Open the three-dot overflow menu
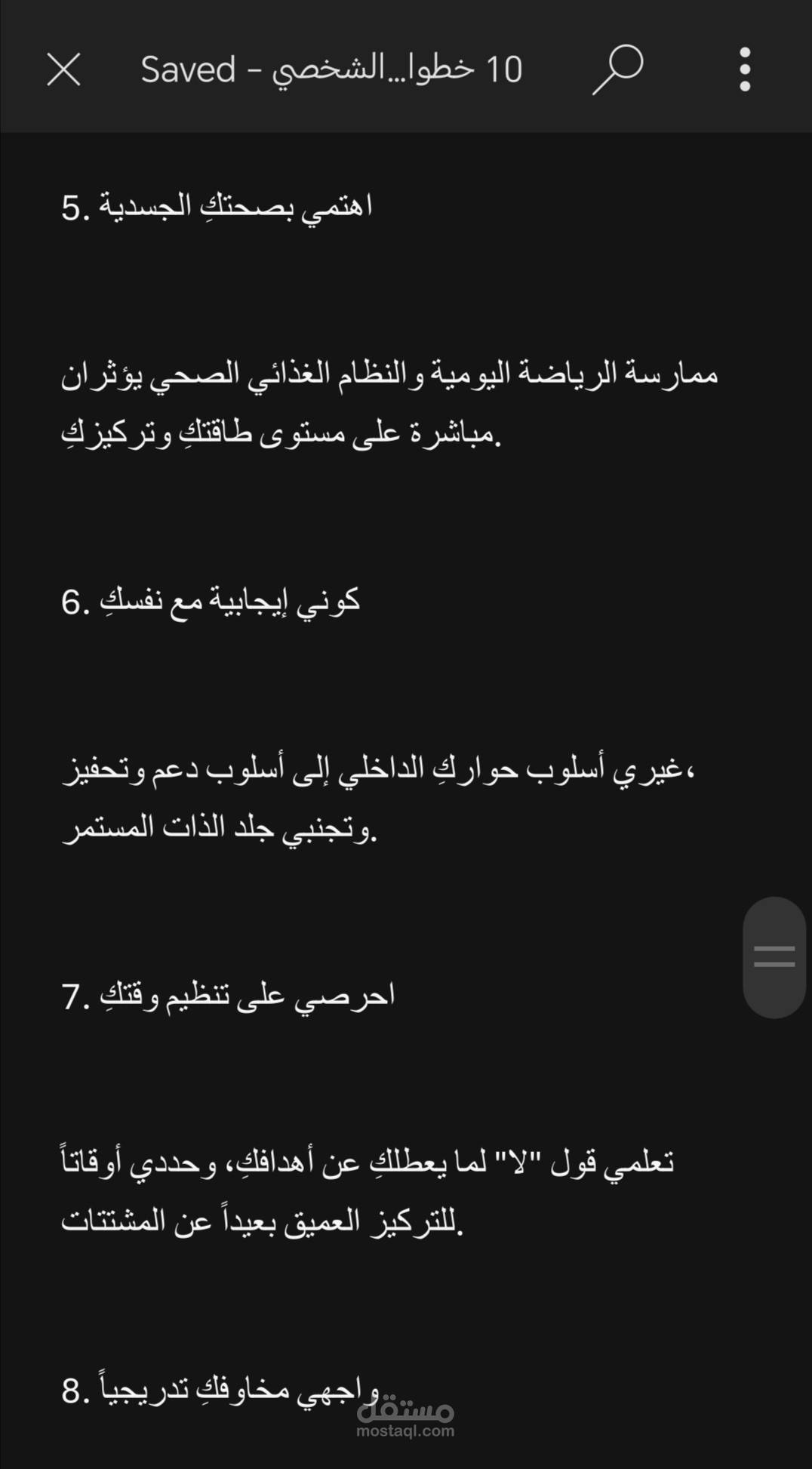Image resolution: width=812 pixels, height=1469 pixels. pos(744,69)
